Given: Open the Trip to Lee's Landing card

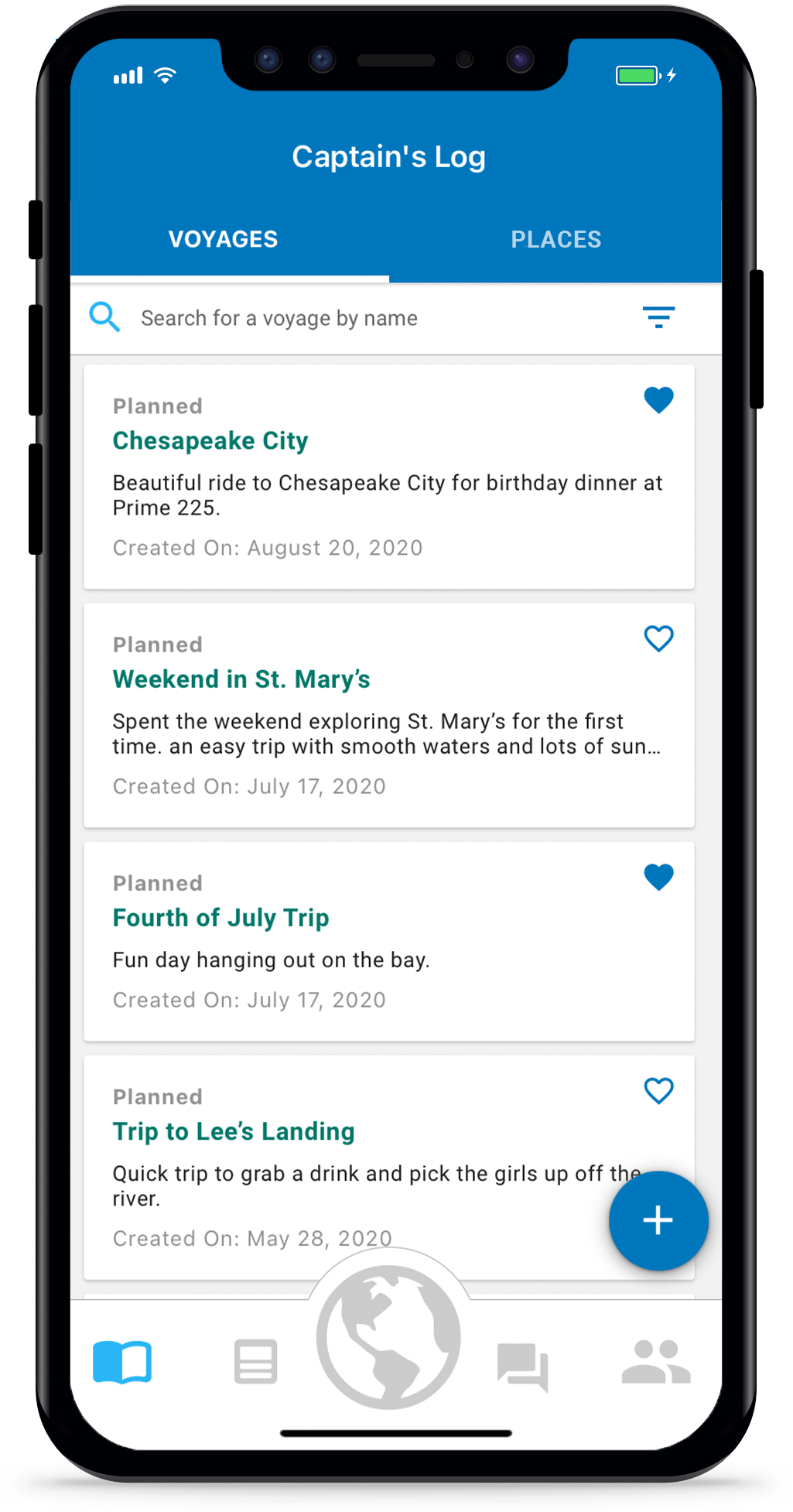Looking at the screenshot, I should point(348,1161).
